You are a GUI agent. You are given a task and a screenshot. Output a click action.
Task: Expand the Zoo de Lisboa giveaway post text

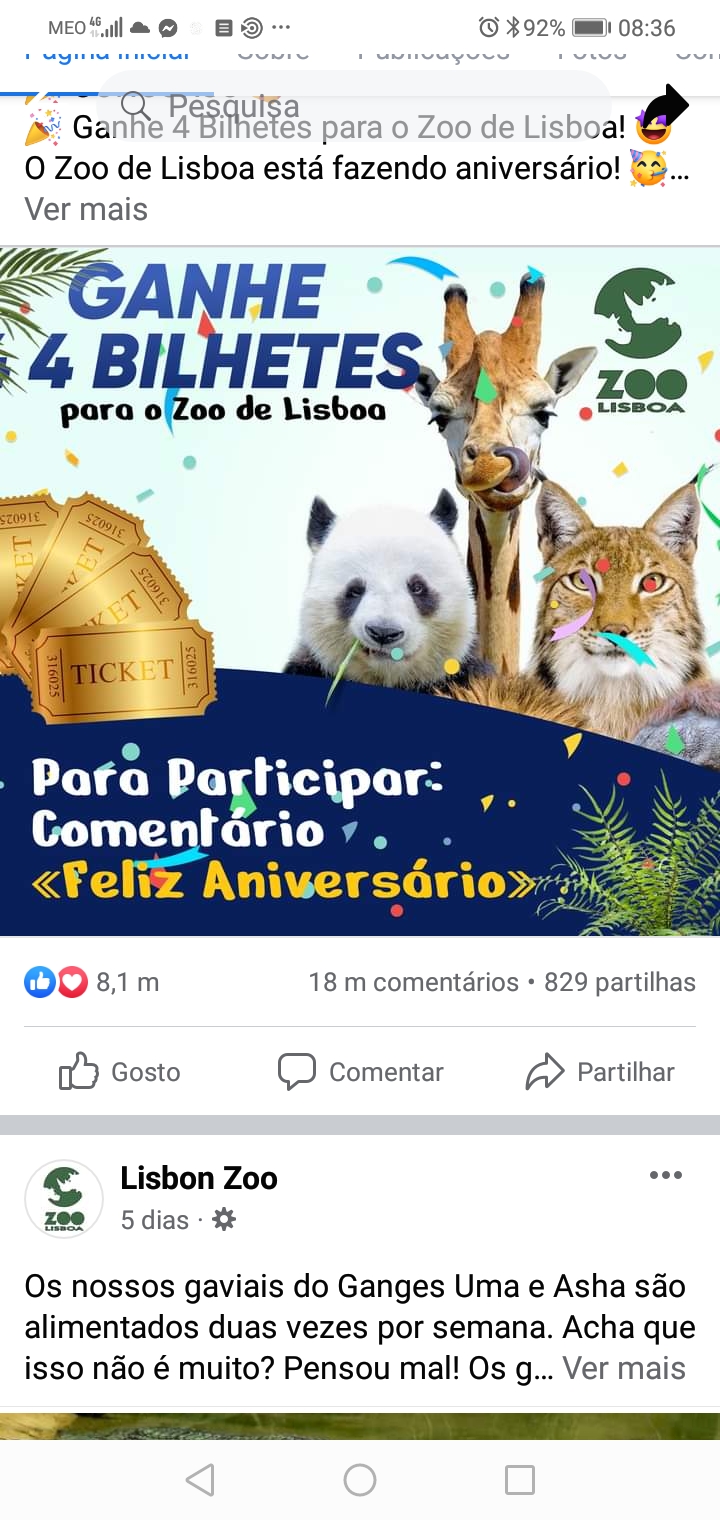tap(86, 209)
